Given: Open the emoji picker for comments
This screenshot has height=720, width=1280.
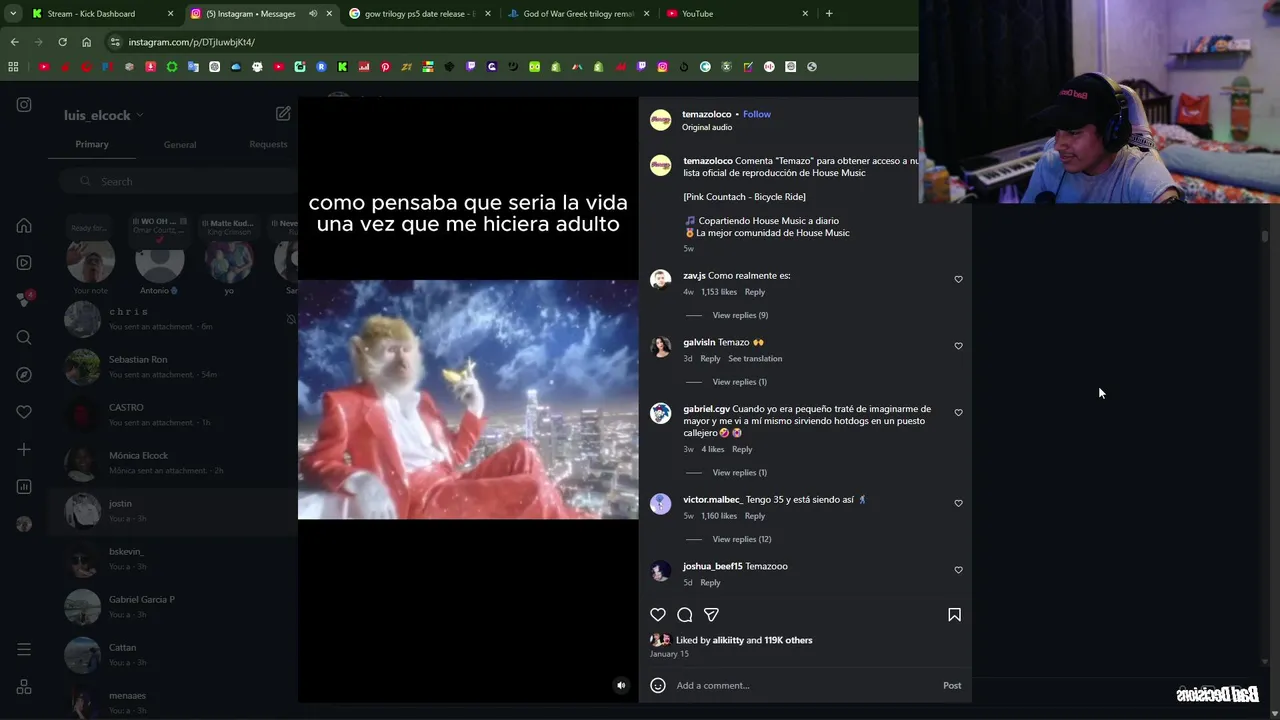Looking at the screenshot, I should [x=658, y=685].
